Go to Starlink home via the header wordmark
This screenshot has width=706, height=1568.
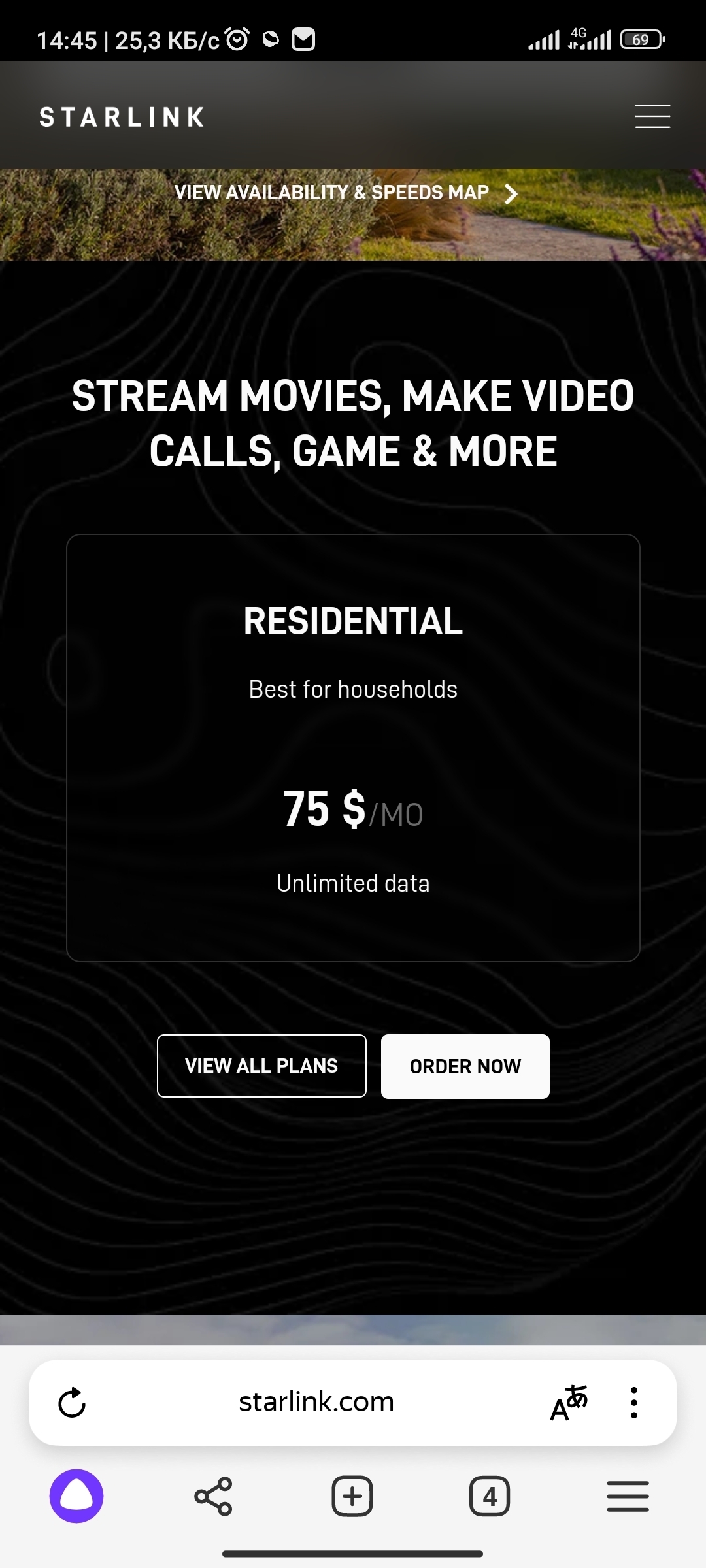click(122, 117)
